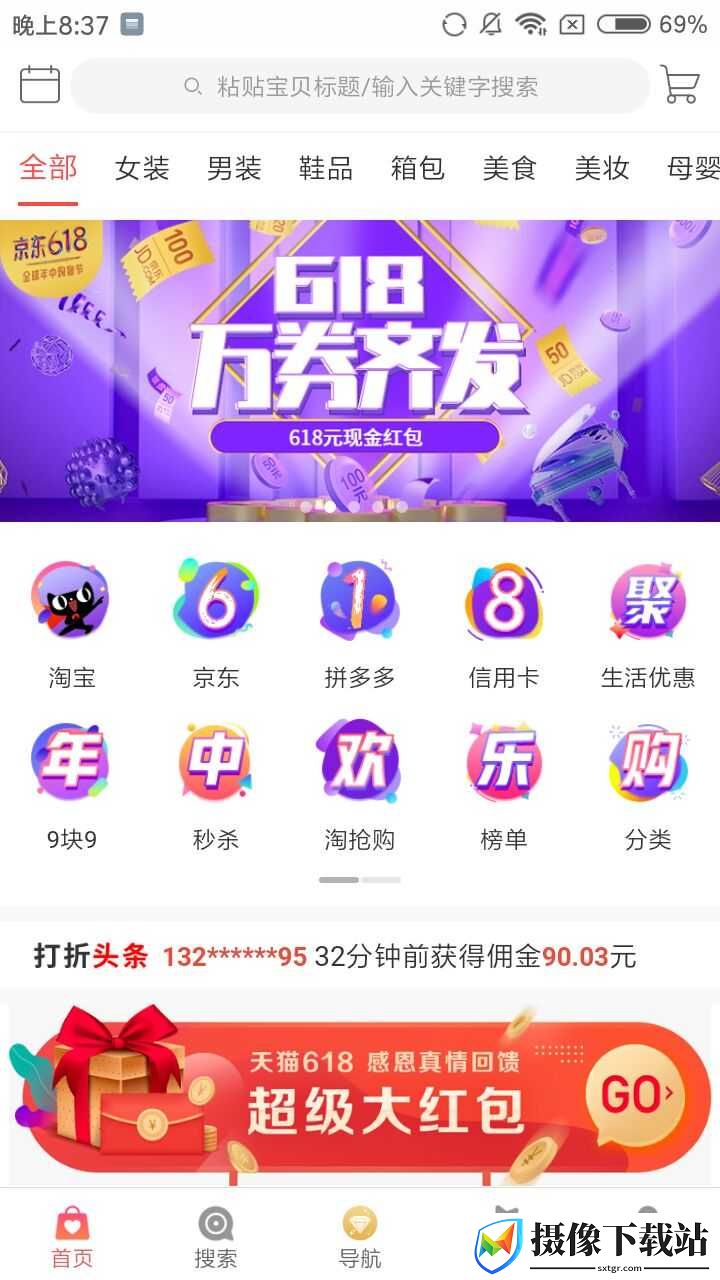Open the shopping cart
This screenshot has height=1280, width=720.
(680, 85)
